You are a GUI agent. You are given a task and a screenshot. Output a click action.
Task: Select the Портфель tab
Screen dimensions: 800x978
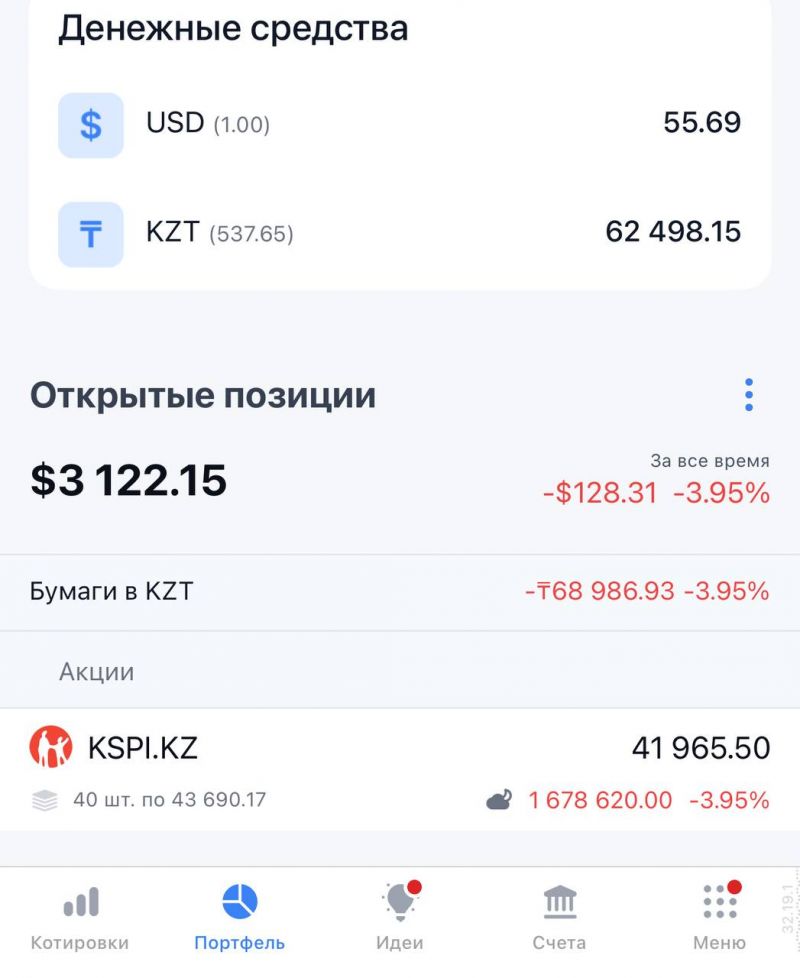click(x=240, y=918)
